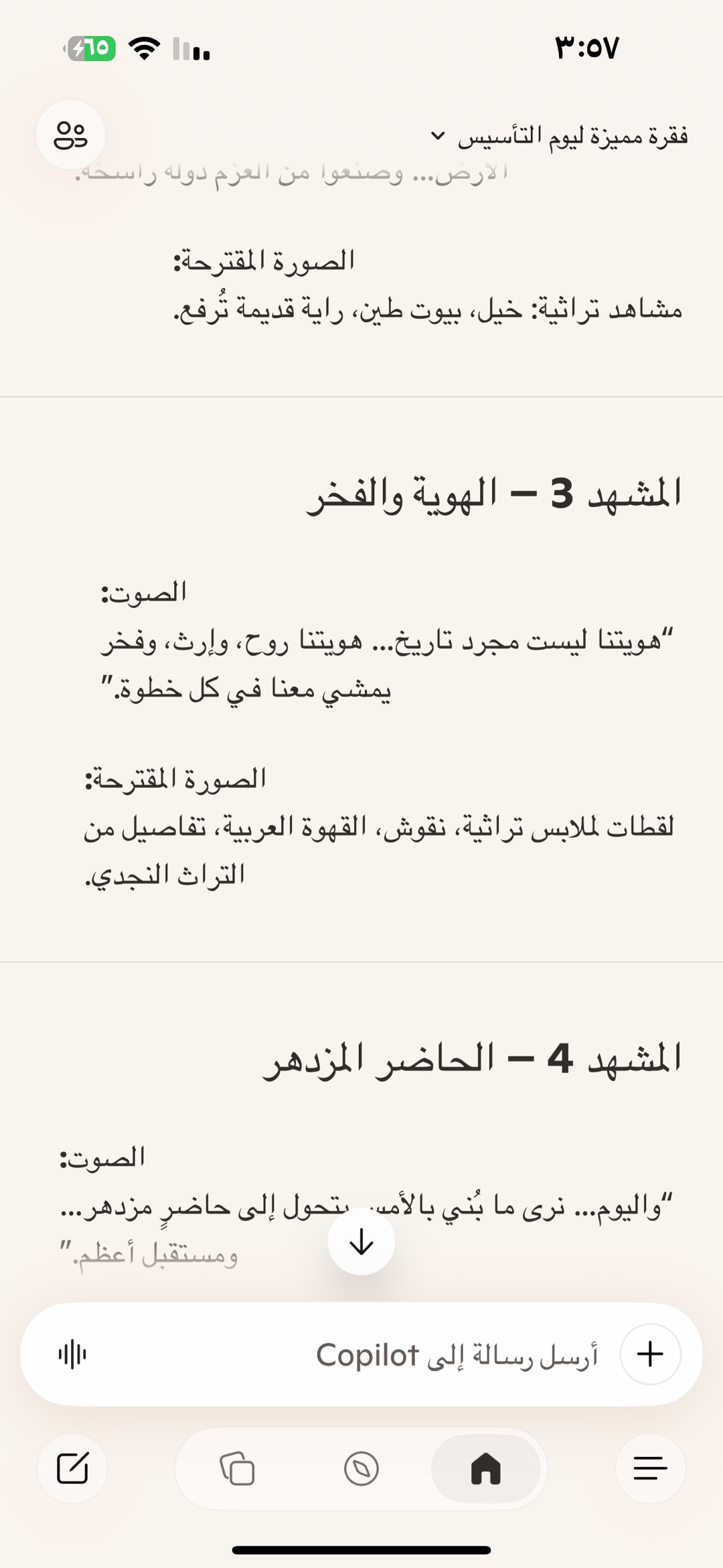
Task: Go to the Home tab
Action: point(486,1469)
